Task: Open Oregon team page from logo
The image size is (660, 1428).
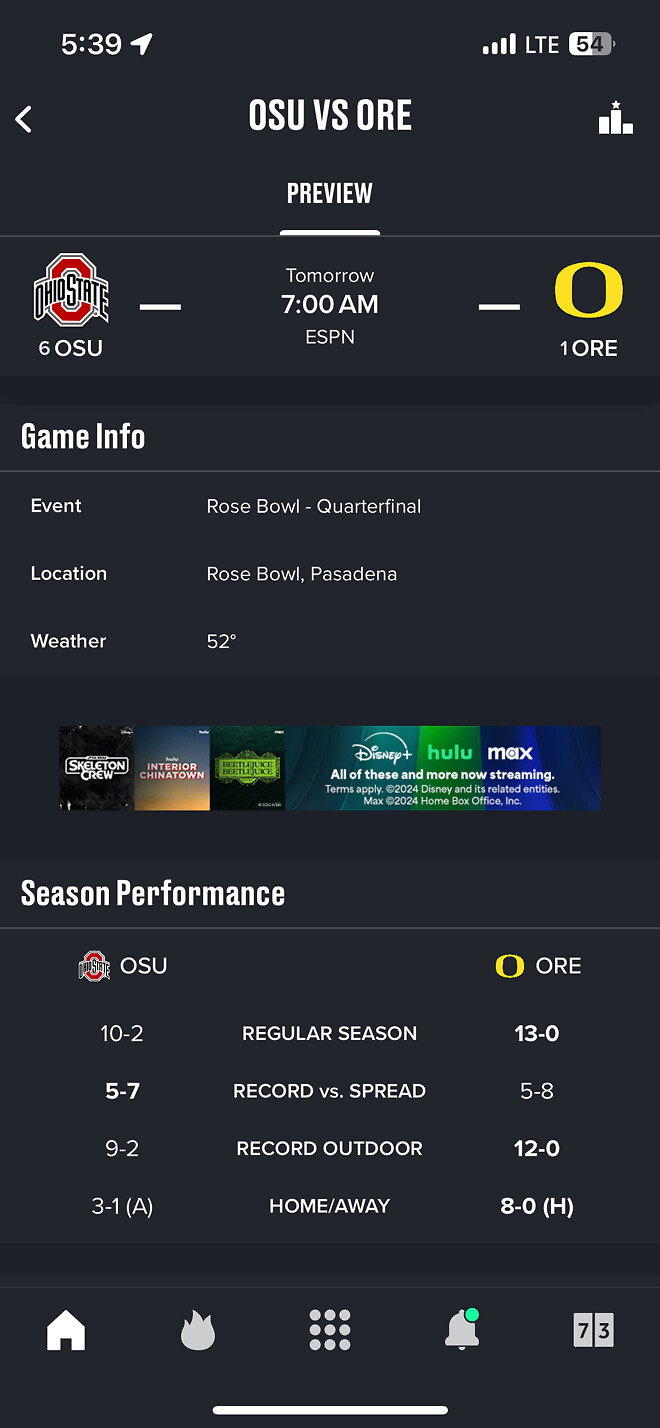Action: [589, 291]
